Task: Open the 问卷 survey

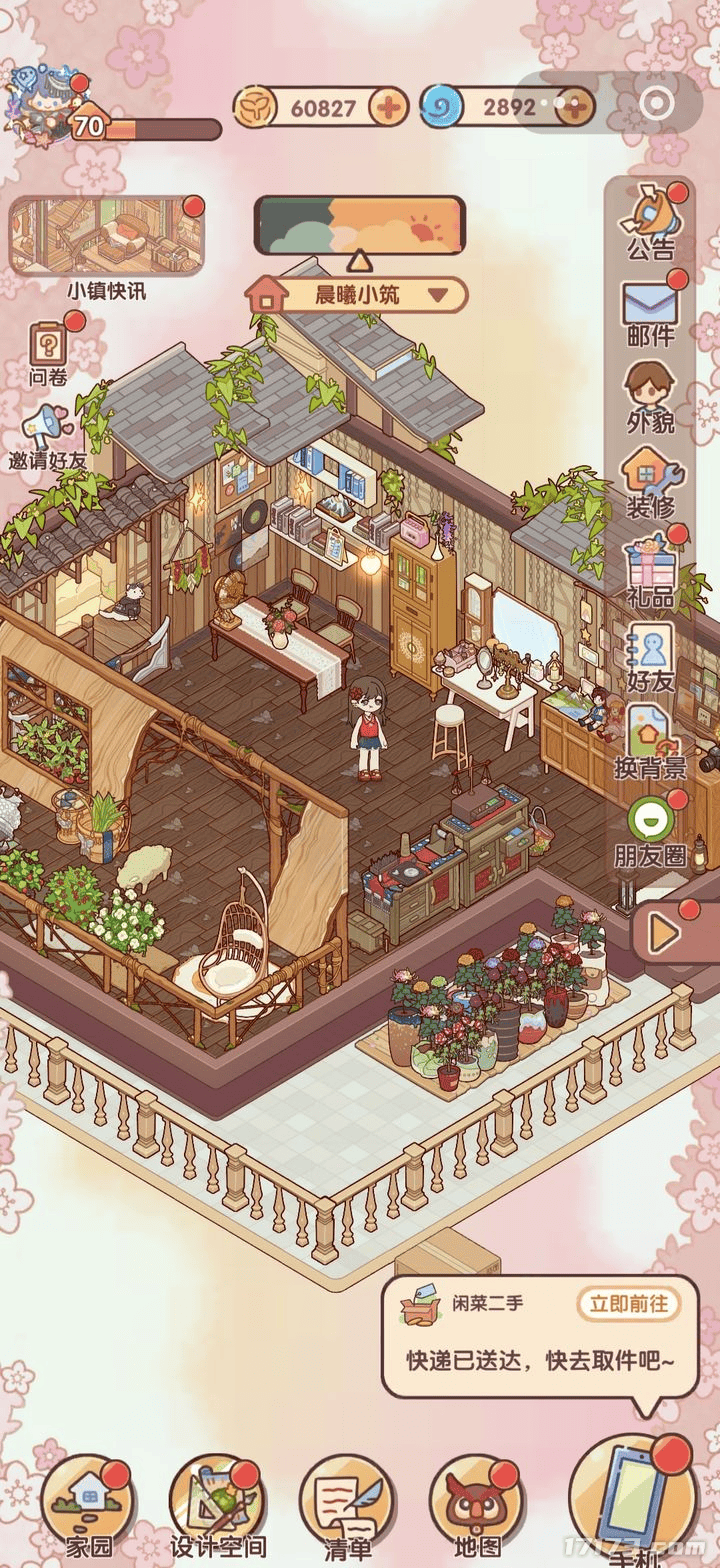Action: tap(48, 354)
